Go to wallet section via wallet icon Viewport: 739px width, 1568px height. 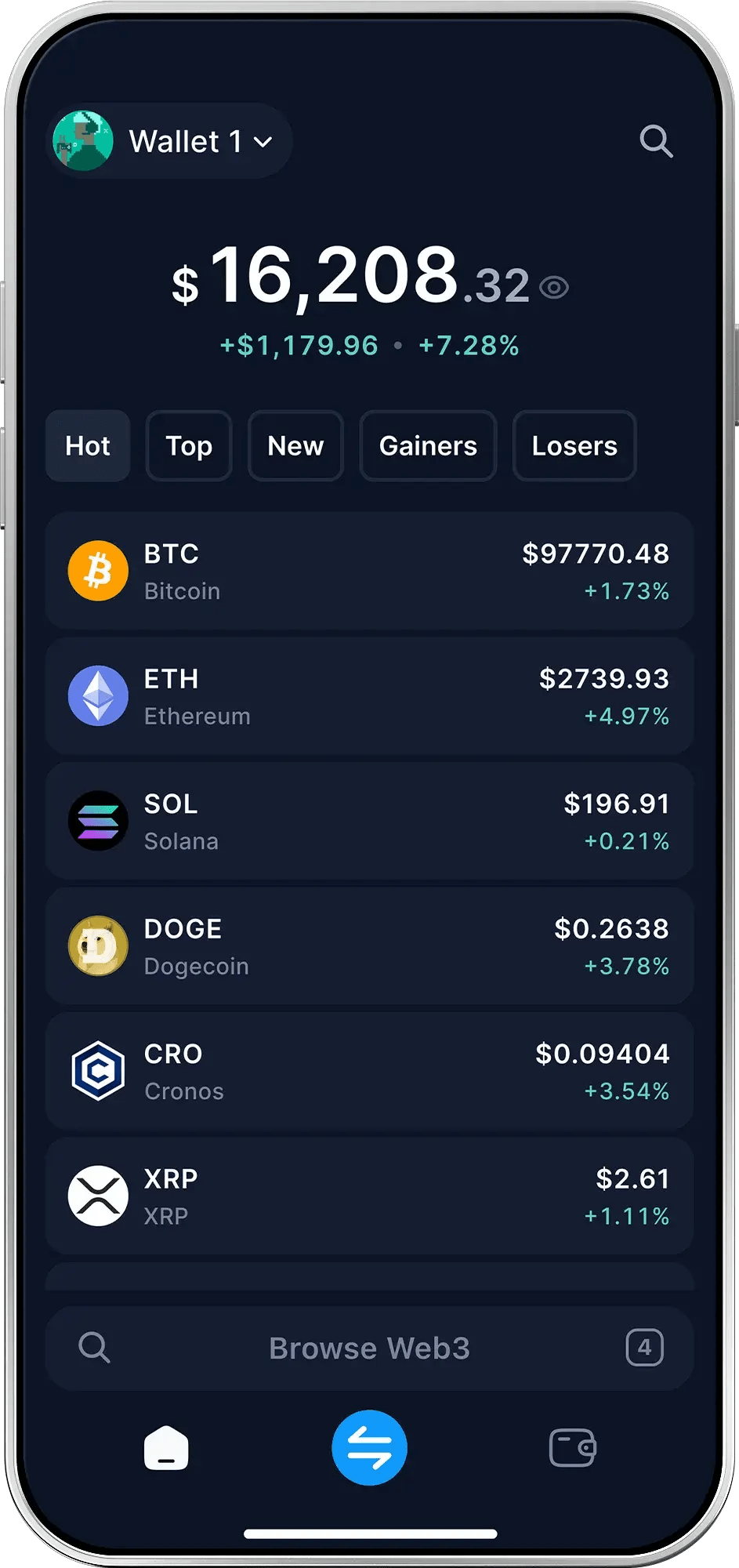[x=571, y=1447]
